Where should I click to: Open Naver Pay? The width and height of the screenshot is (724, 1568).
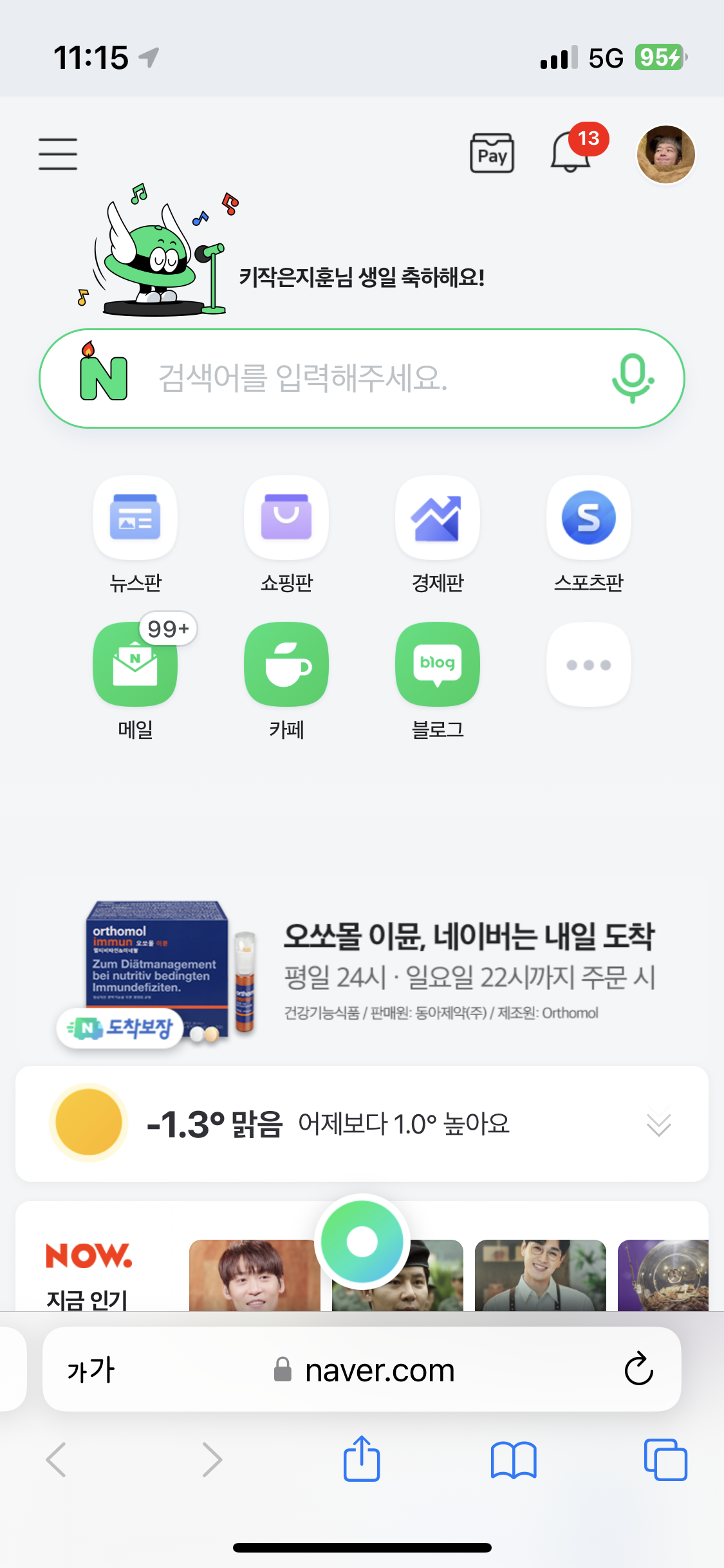[492, 154]
